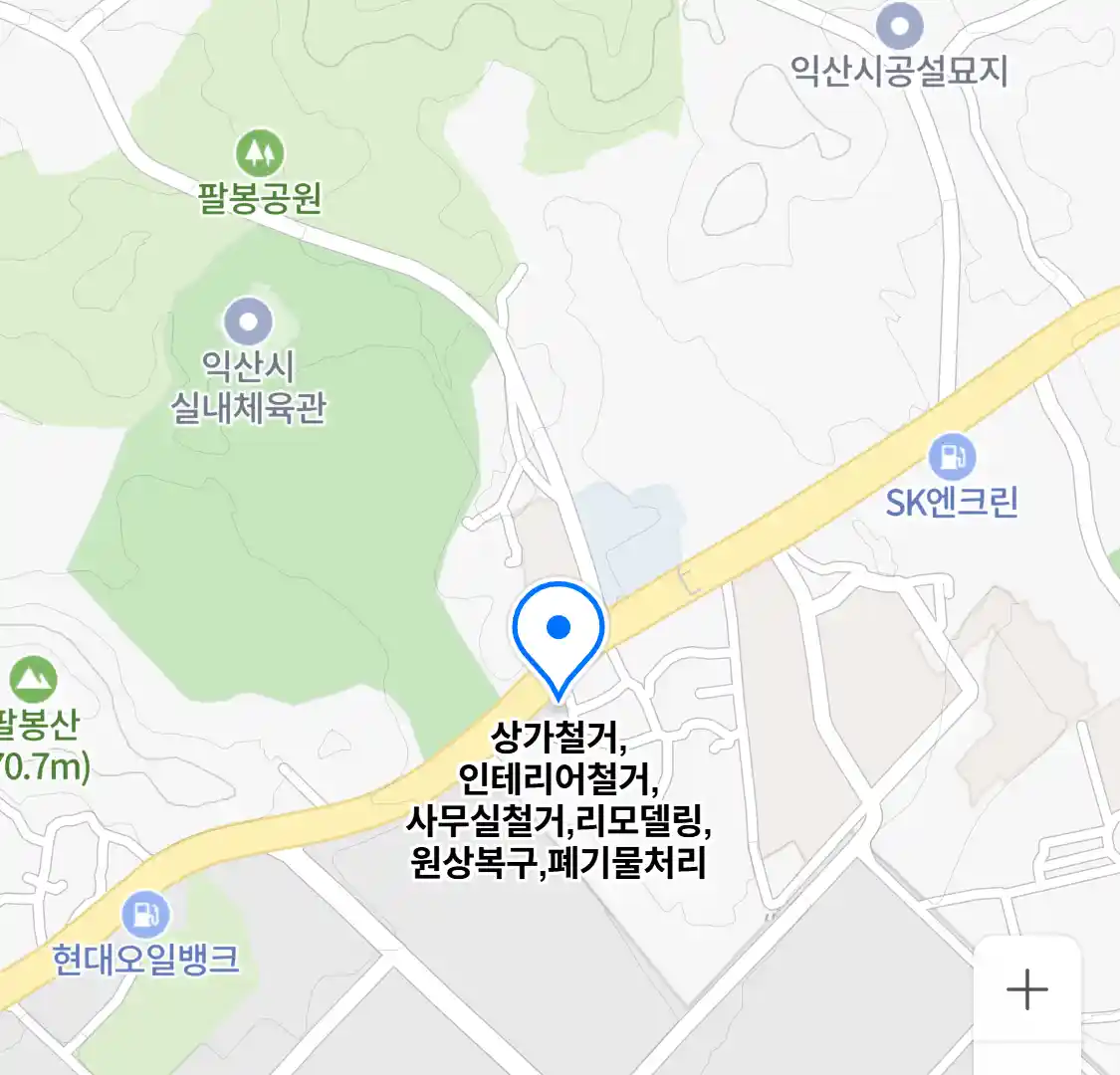Select the 팔봉공원 park marker
Image resolution: width=1120 pixels, height=1075 pixels.
click(259, 153)
